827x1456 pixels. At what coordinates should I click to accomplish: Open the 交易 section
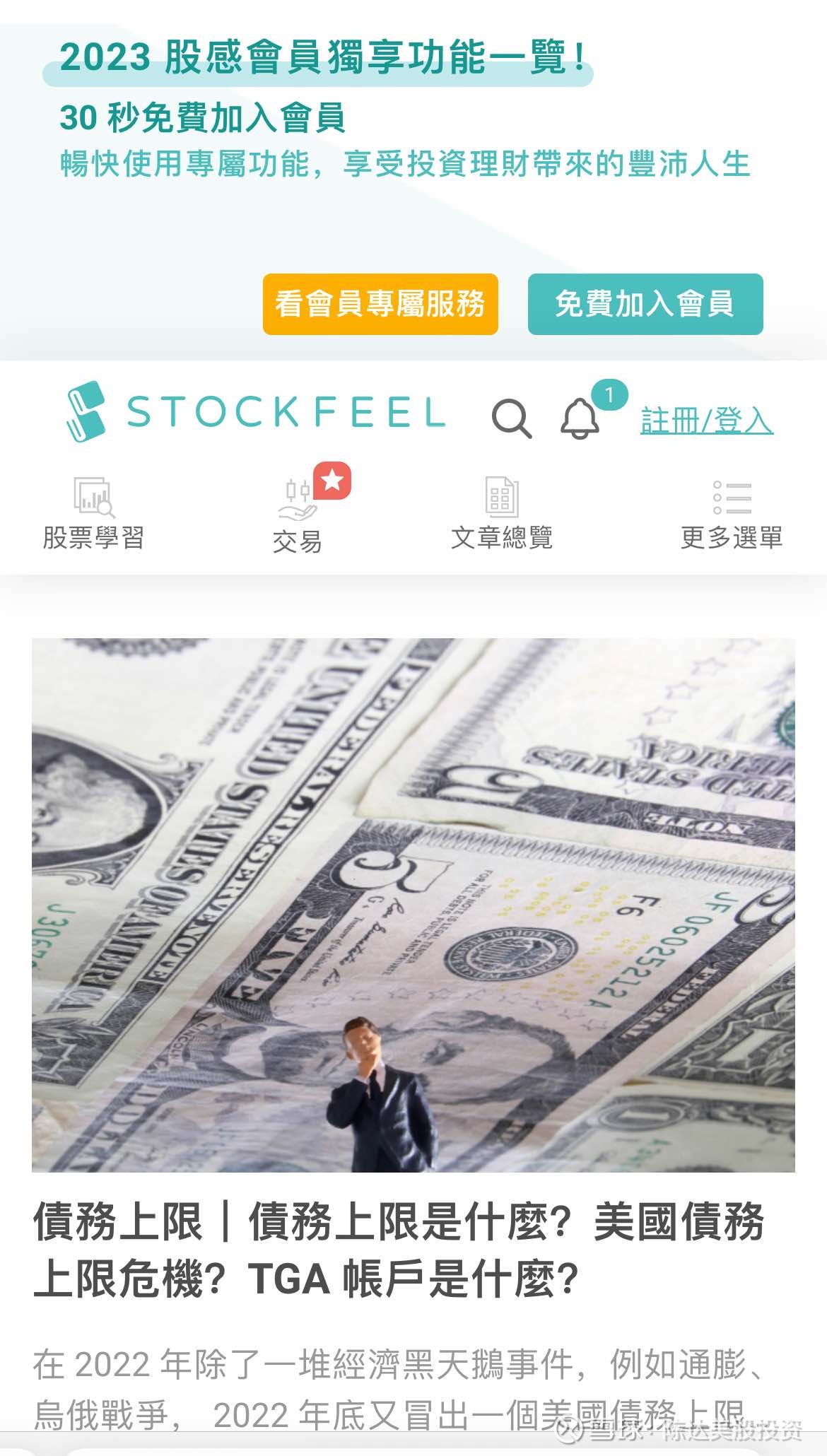pyautogui.click(x=298, y=514)
